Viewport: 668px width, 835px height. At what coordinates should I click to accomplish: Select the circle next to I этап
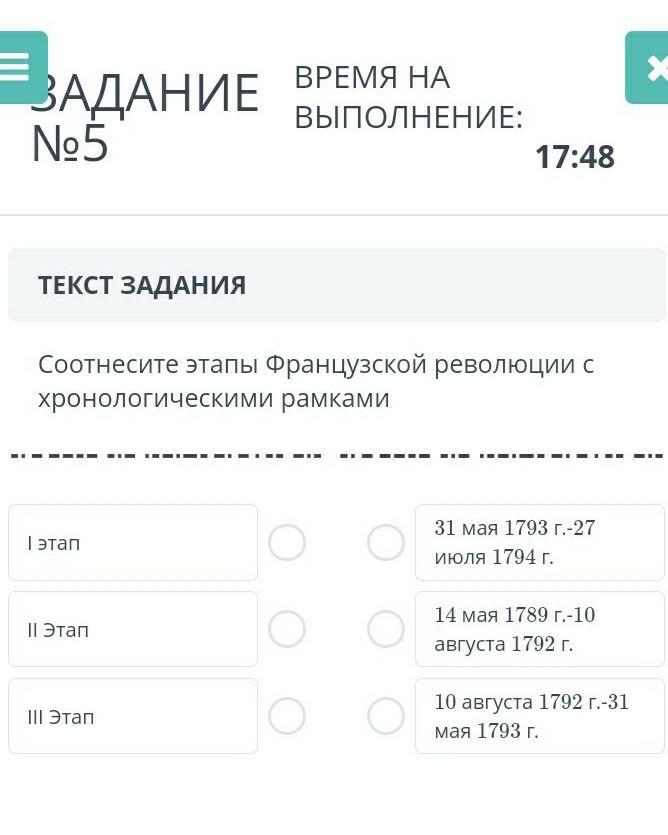click(287, 543)
